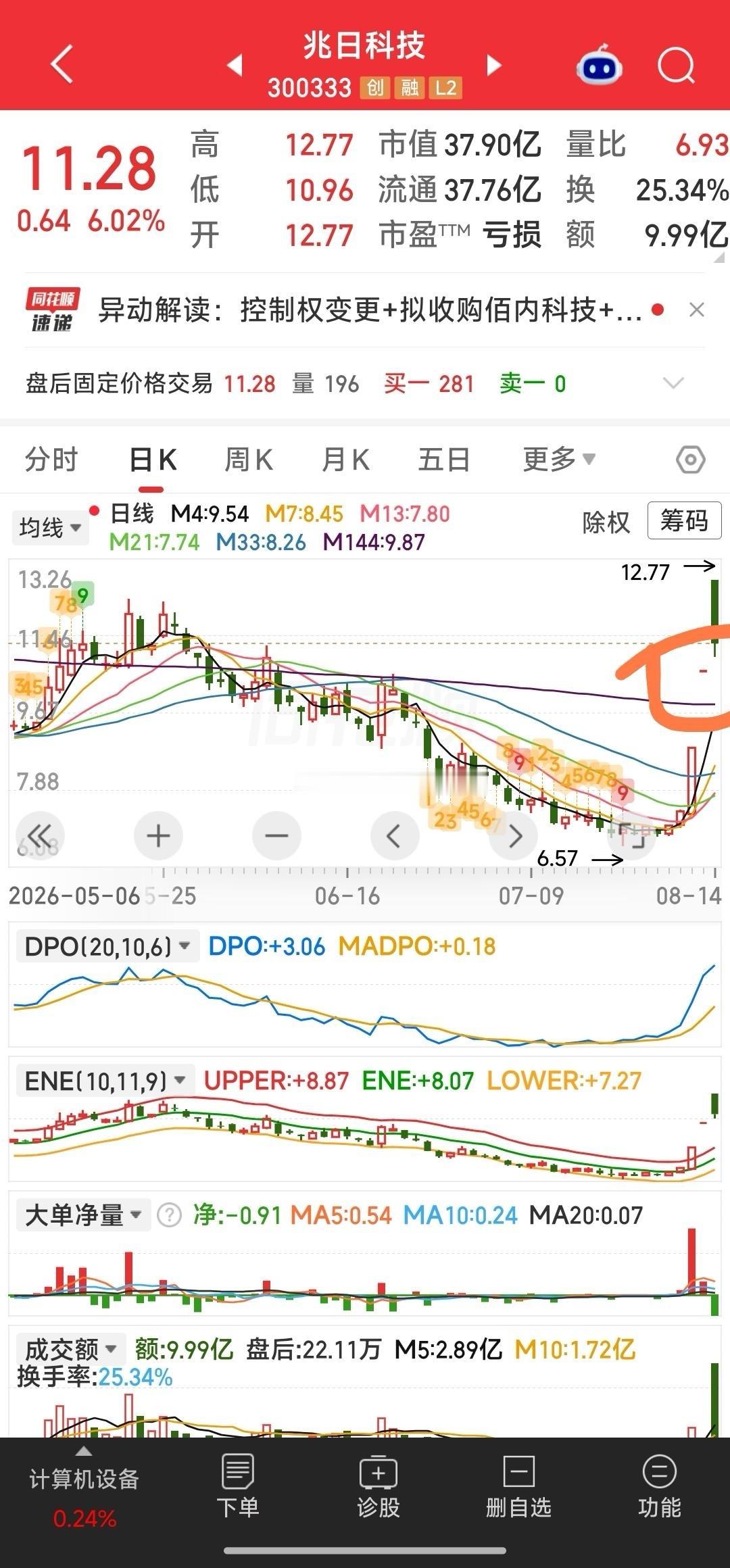Open the DPO indicator dropdown
The height and width of the screenshot is (1568, 730).
tap(107, 946)
